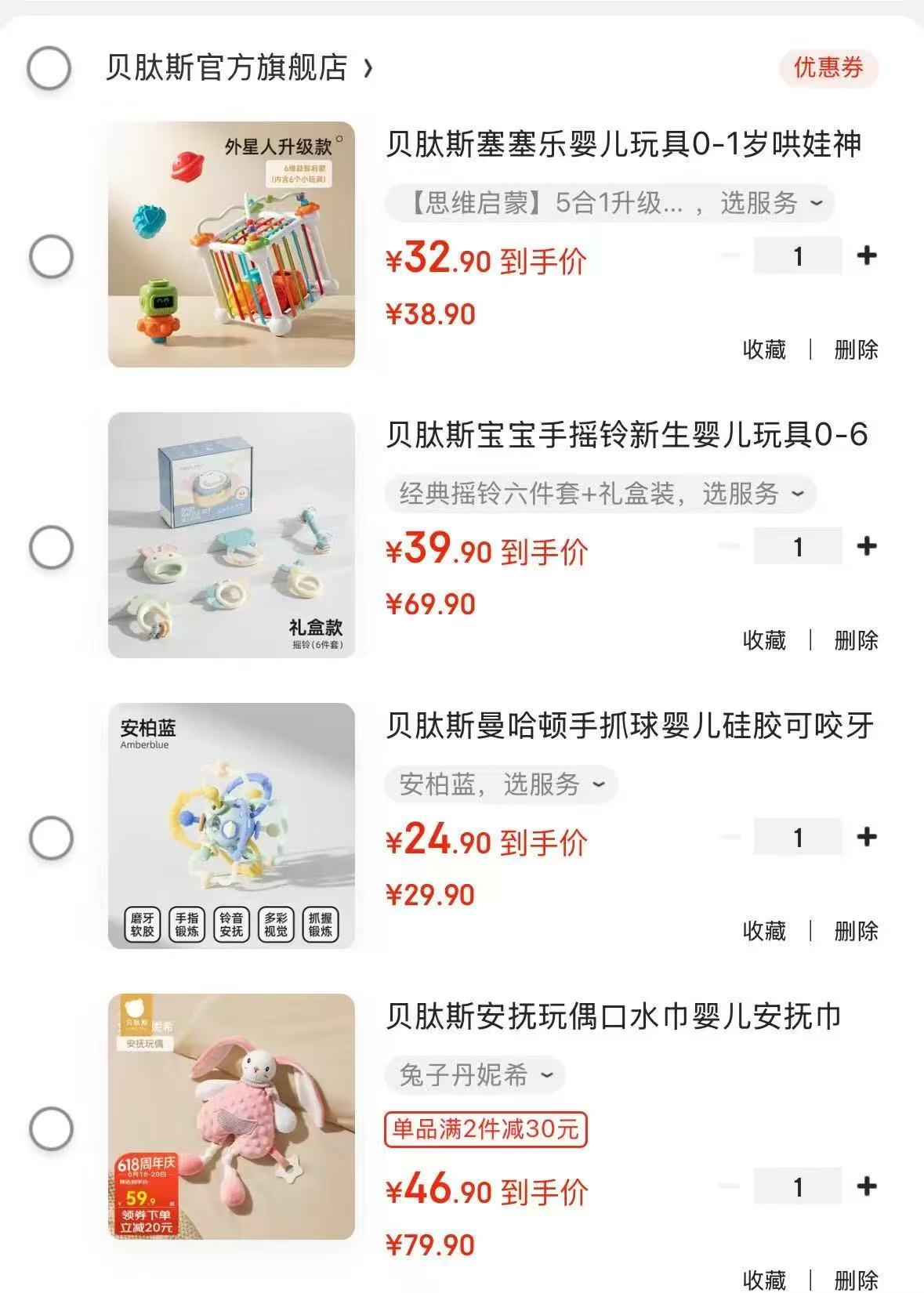This screenshot has height=1293, width=924.
Task: Select the 贝肽斯官方旗舰店 store checkbox
Action: 49,68
